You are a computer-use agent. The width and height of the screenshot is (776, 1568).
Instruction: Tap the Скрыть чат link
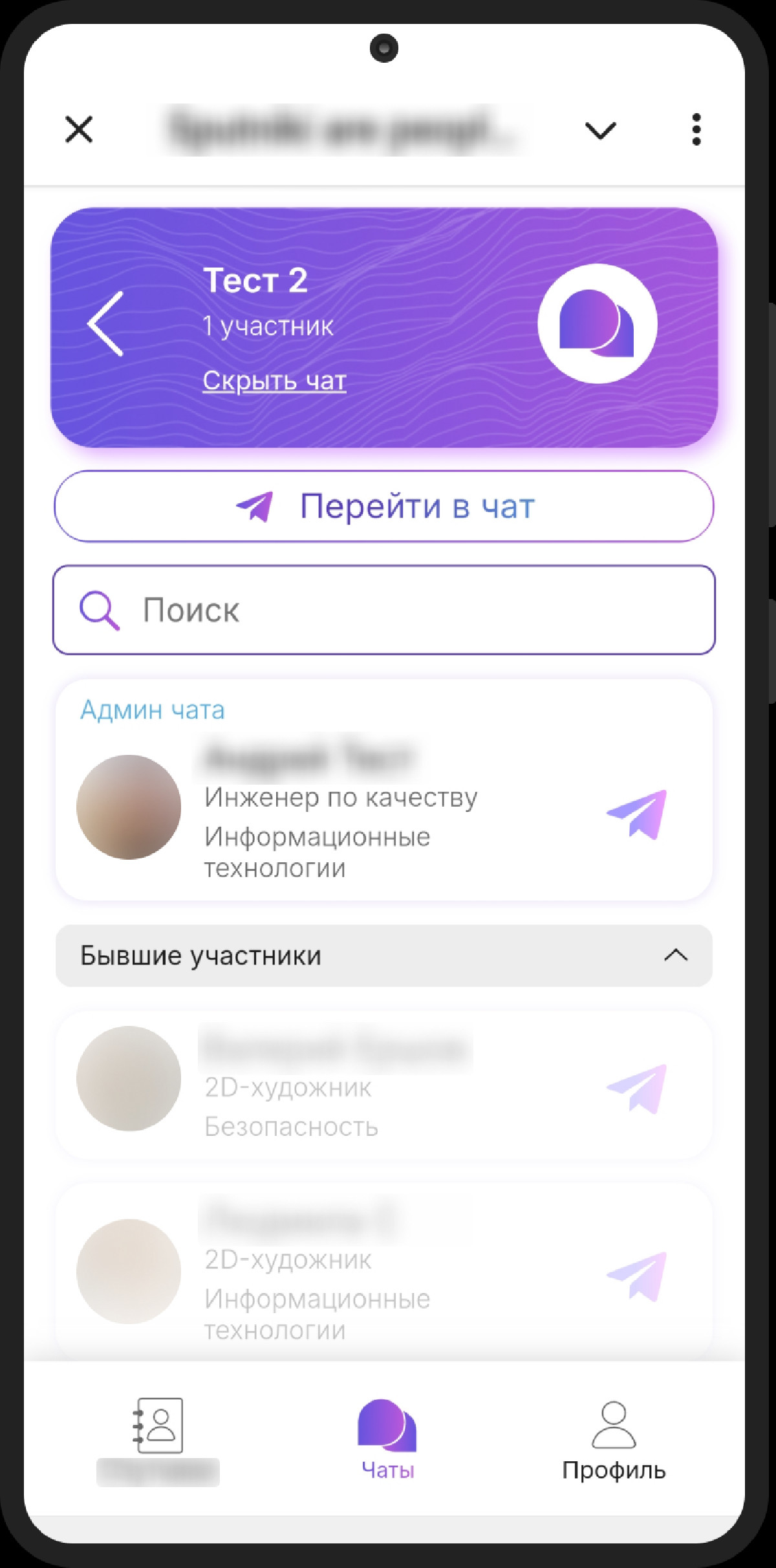[274, 381]
